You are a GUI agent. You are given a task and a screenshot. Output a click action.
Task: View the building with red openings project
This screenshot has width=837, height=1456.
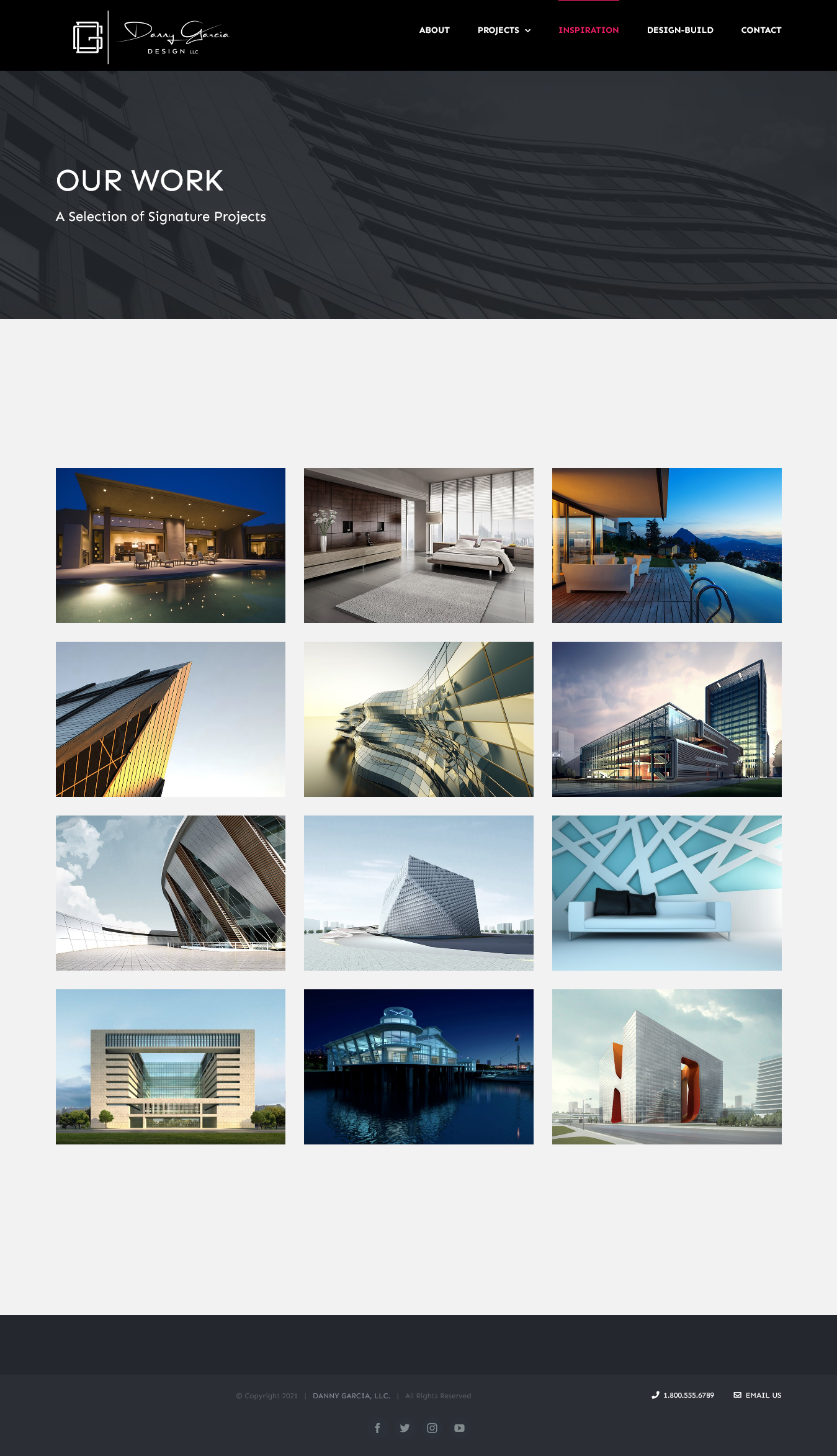click(x=667, y=1067)
